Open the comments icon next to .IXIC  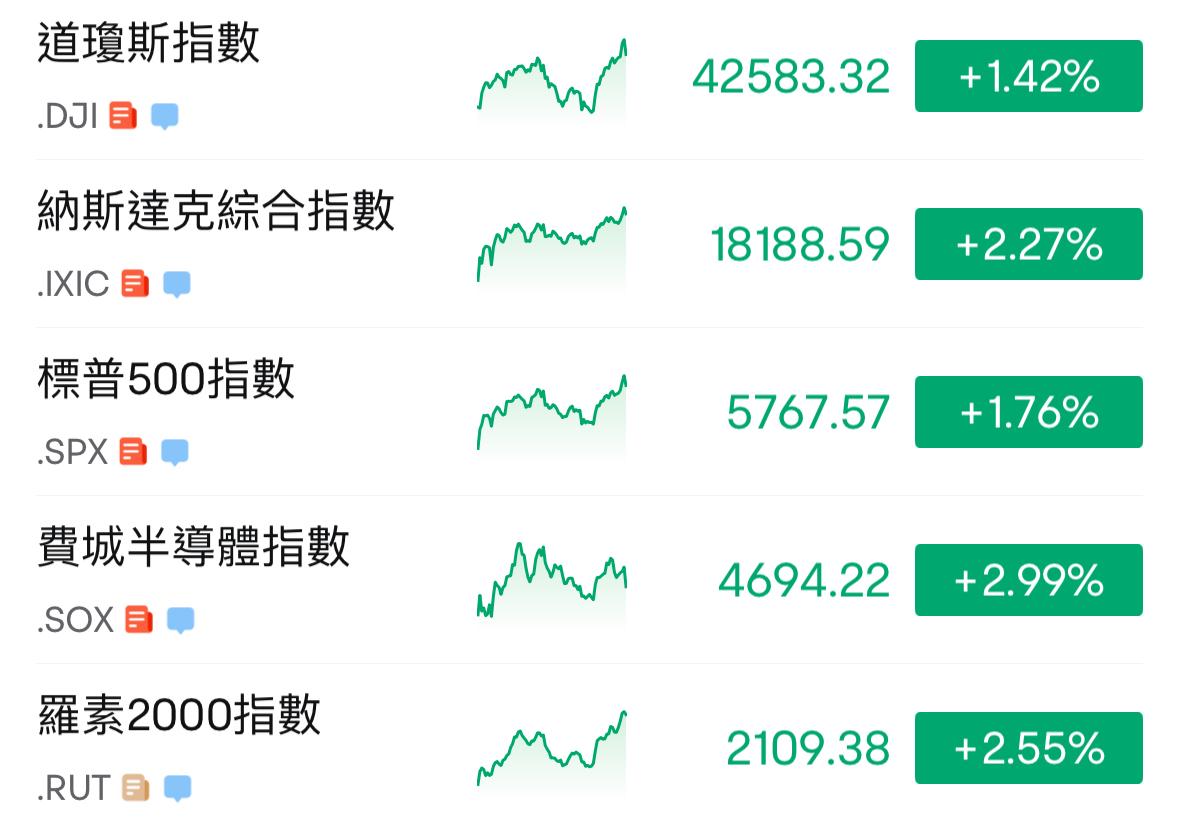pos(177,285)
